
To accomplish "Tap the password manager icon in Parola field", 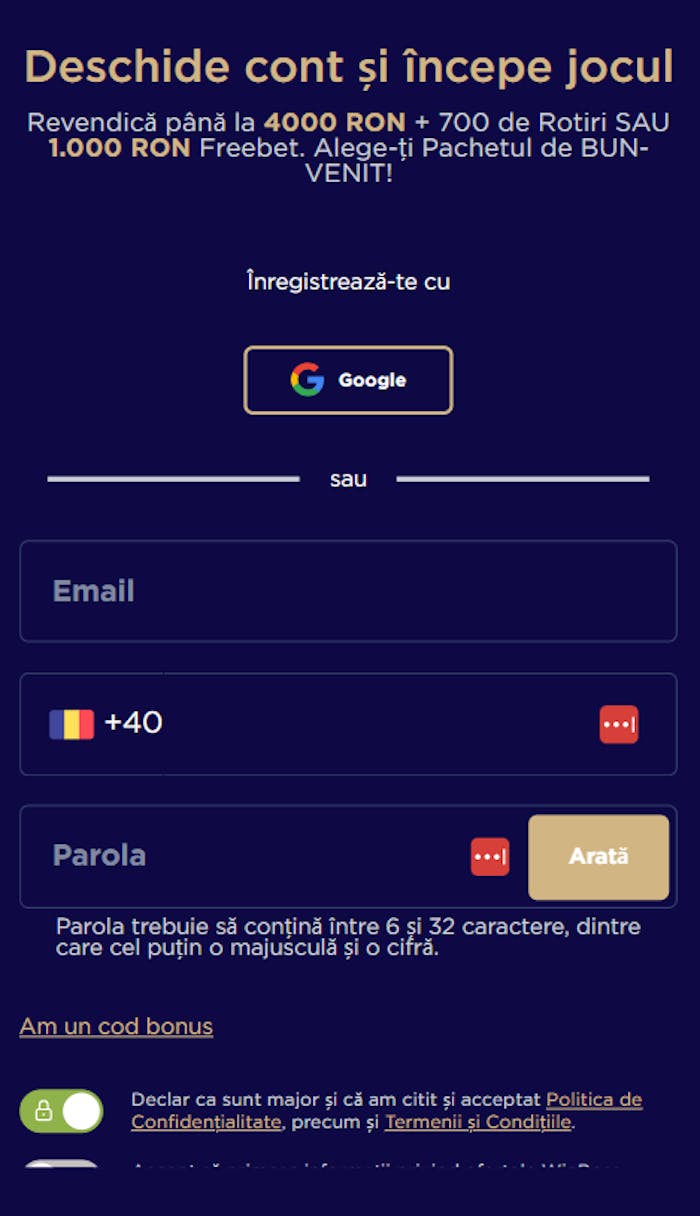I will point(490,857).
